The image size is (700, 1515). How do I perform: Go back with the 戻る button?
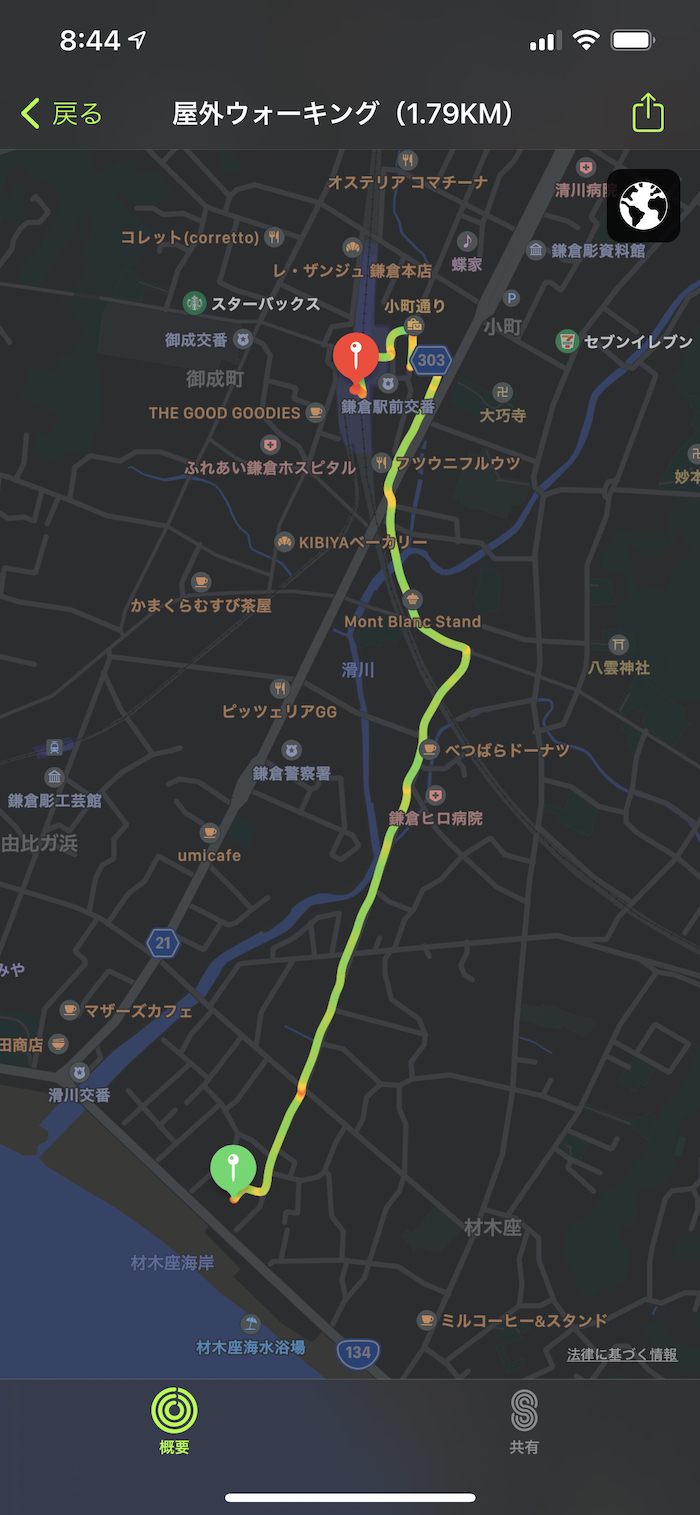62,114
